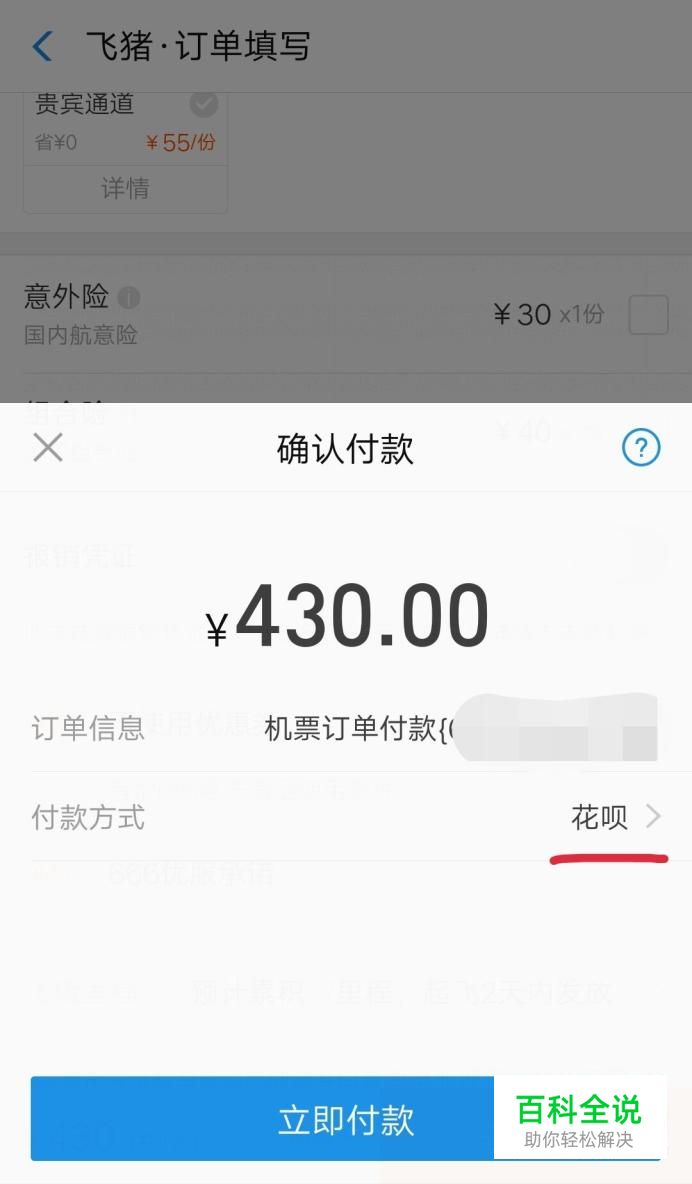This screenshot has width=692, height=1184.
Task: Open the payment help question mark
Action: [x=641, y=448]
